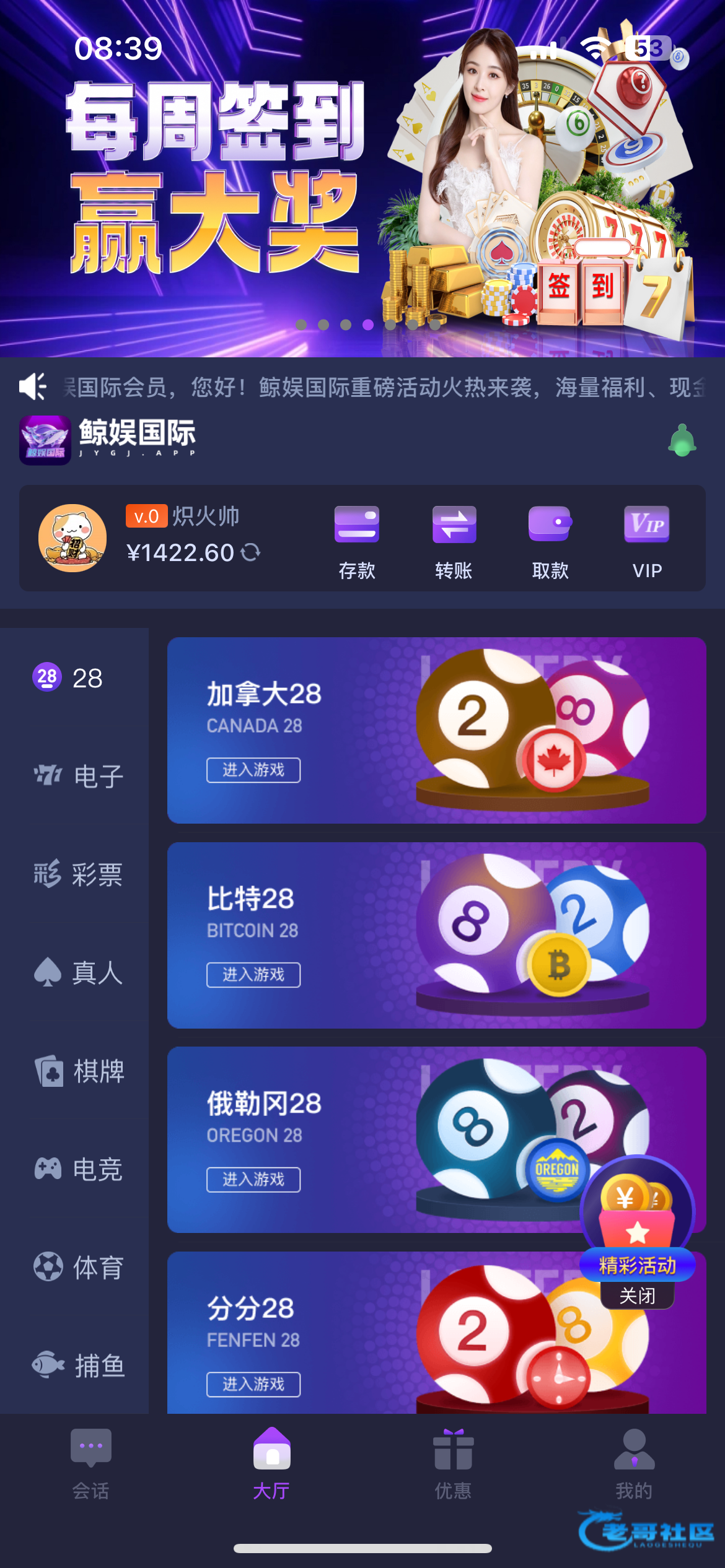
Task: Open 转账 transfer
Action: 454,541
